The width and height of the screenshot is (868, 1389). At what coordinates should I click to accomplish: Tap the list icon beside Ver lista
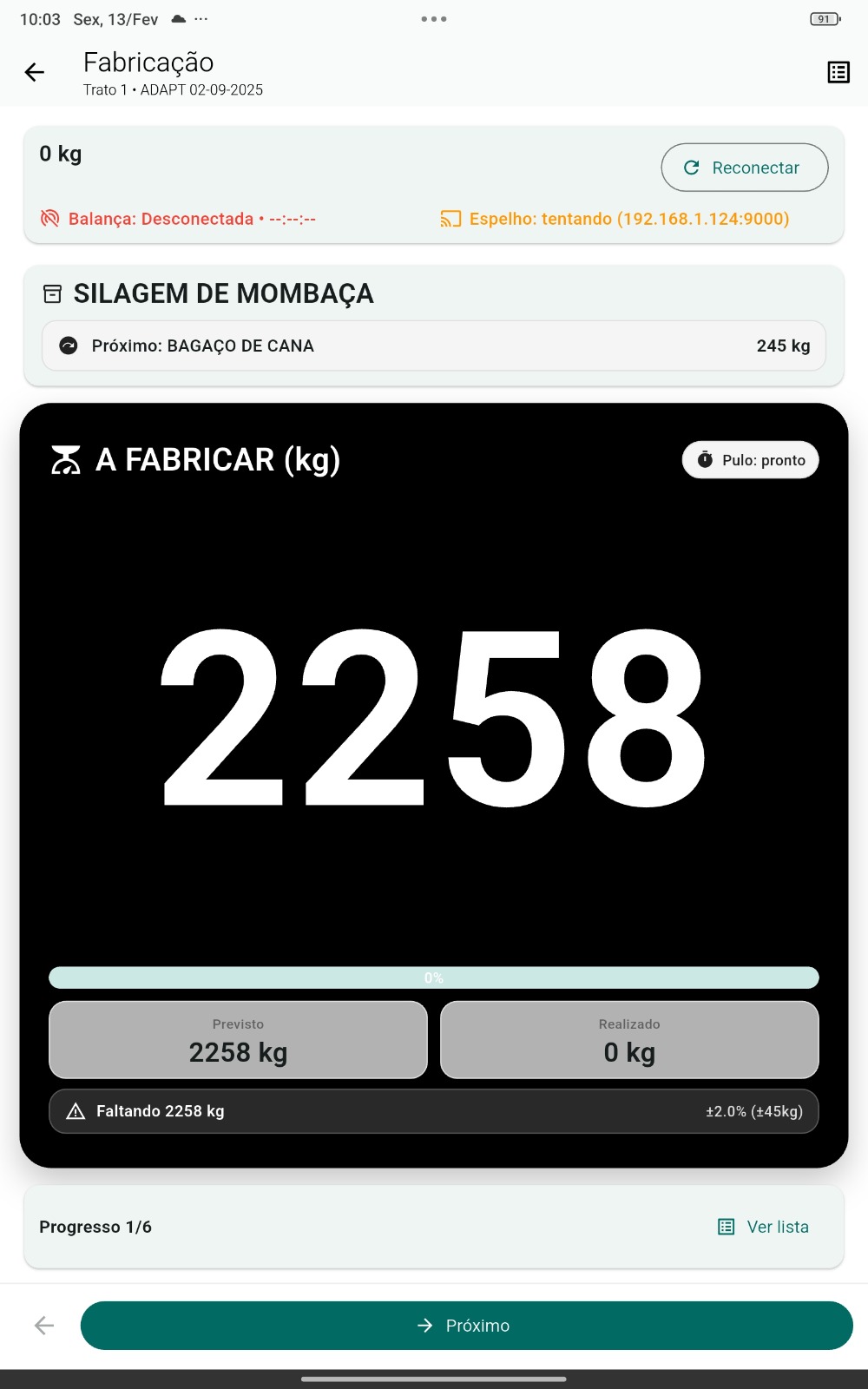coord(725,1227)
